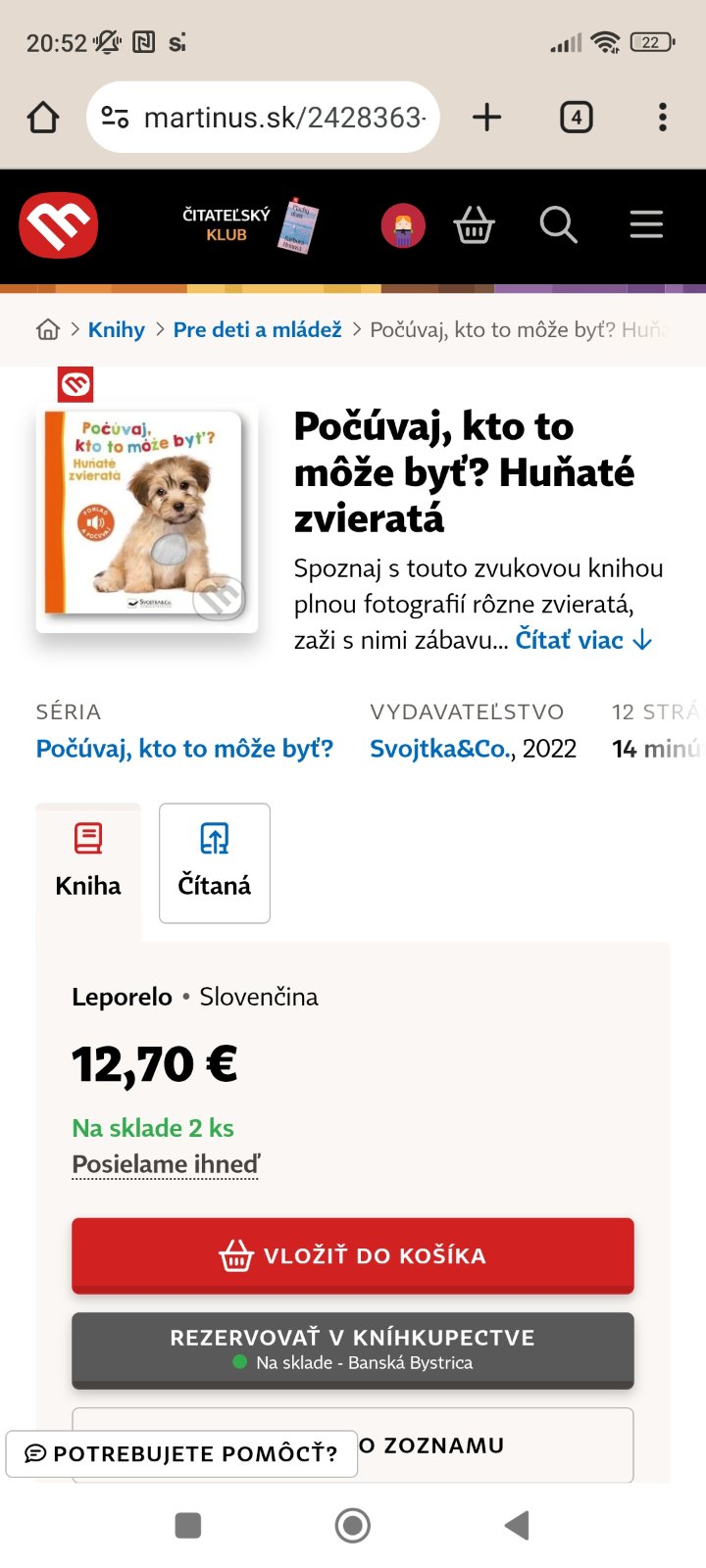Tap the martinus.sk address bar
Viewport: 706px width, 1568px height.
coord(282,118)
